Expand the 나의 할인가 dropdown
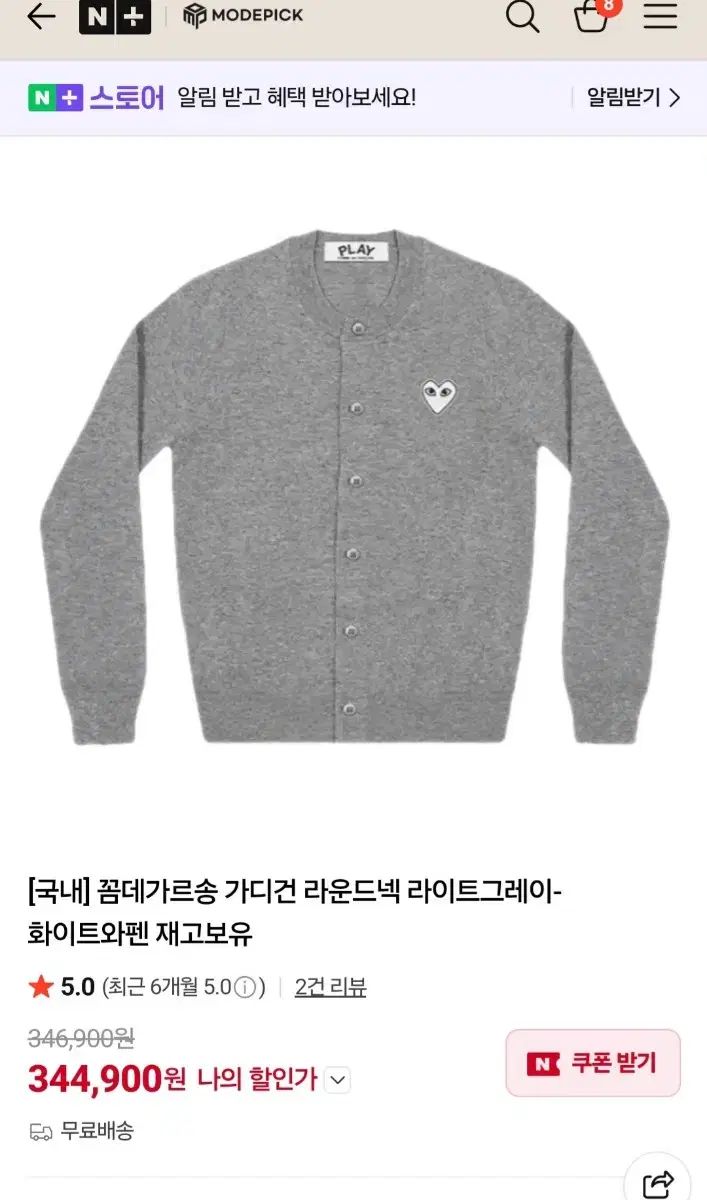The height and width of the screenshot is (1200, 707). point(338,1080)
